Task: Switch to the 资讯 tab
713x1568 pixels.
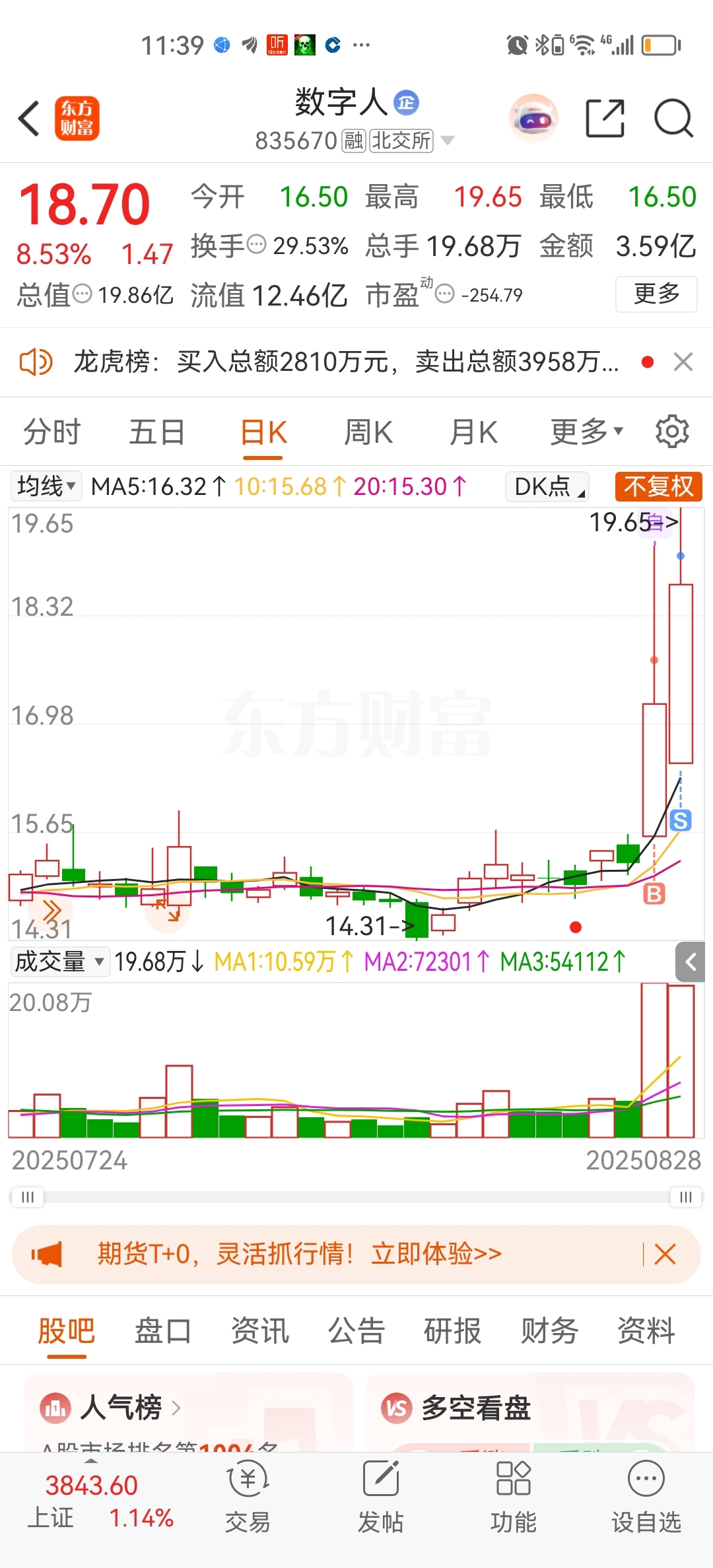Action: tap(260, 1330)
